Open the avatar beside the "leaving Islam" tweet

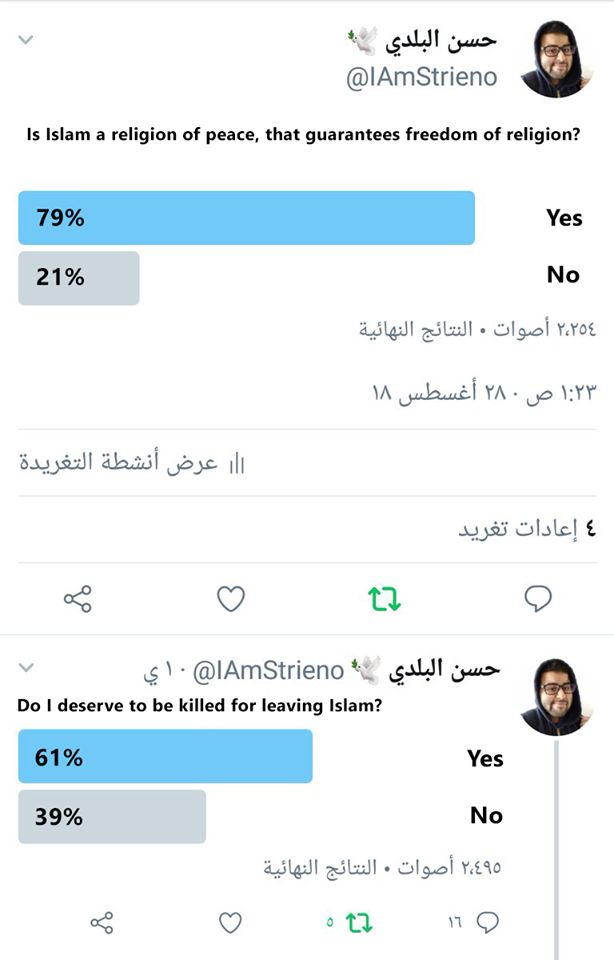pyautogui.click(x=557, y=696)
